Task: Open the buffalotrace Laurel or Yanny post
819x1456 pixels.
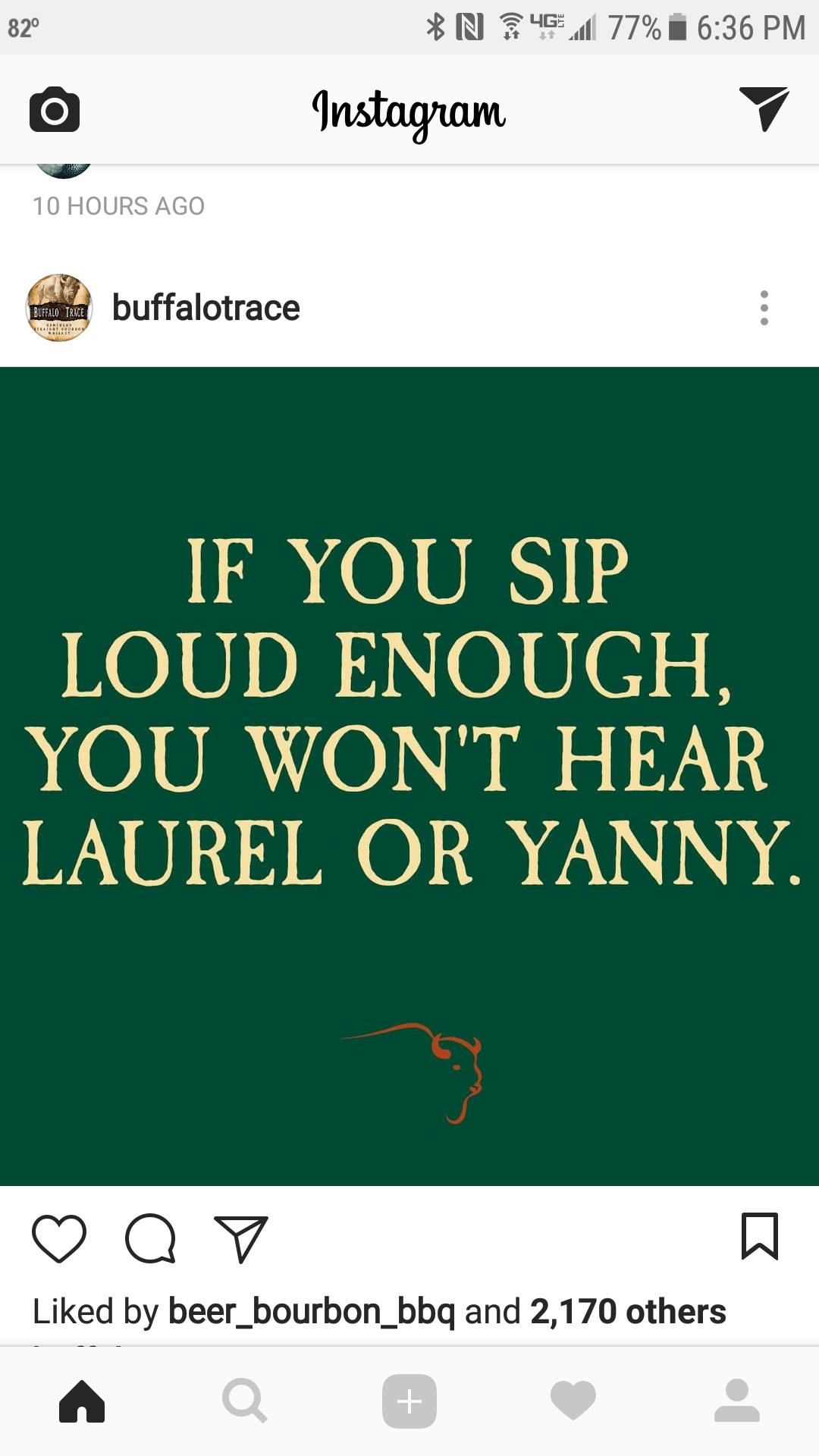Action: point(409,775)
